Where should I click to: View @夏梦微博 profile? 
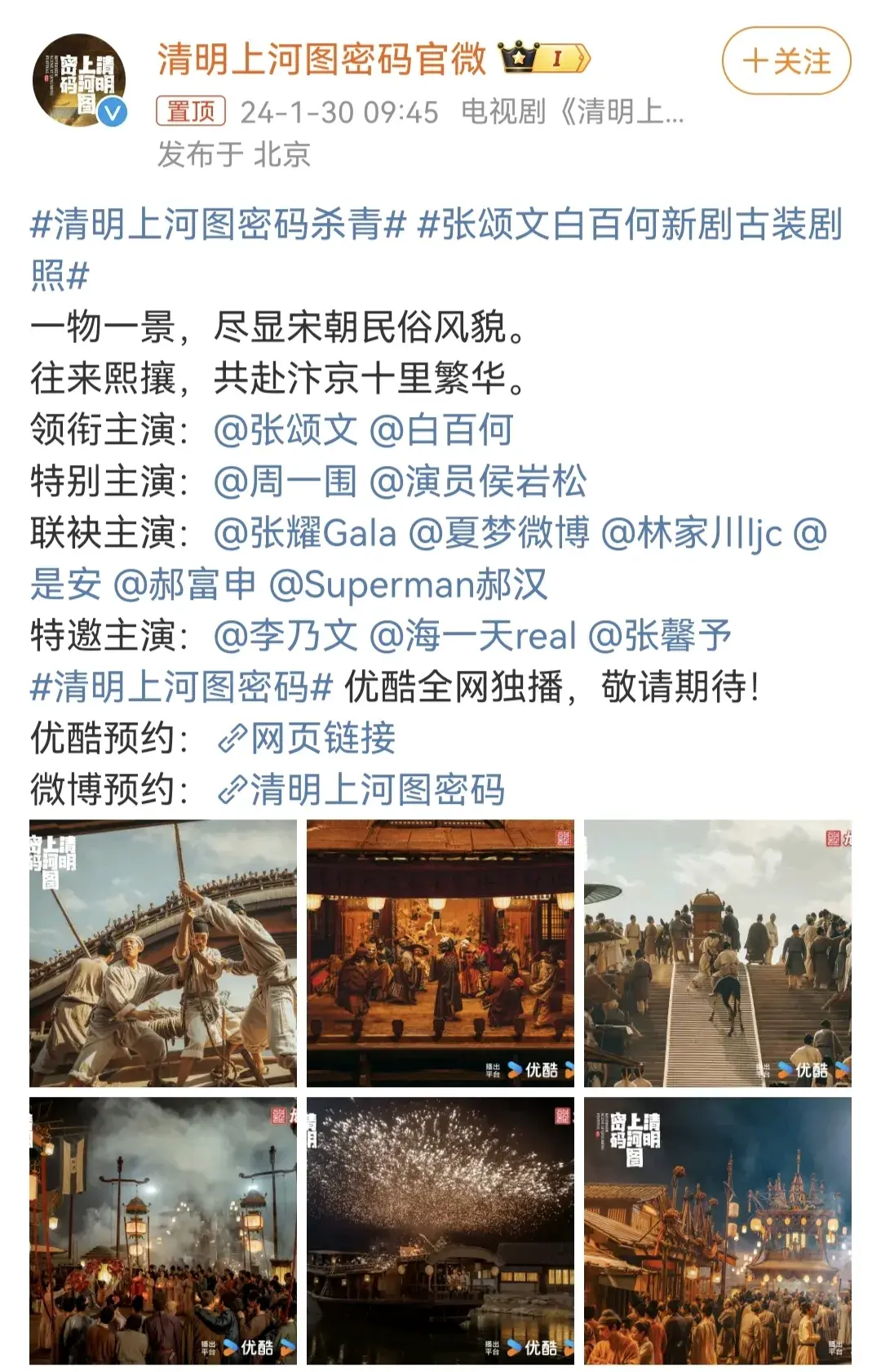[x=498, y=533]
